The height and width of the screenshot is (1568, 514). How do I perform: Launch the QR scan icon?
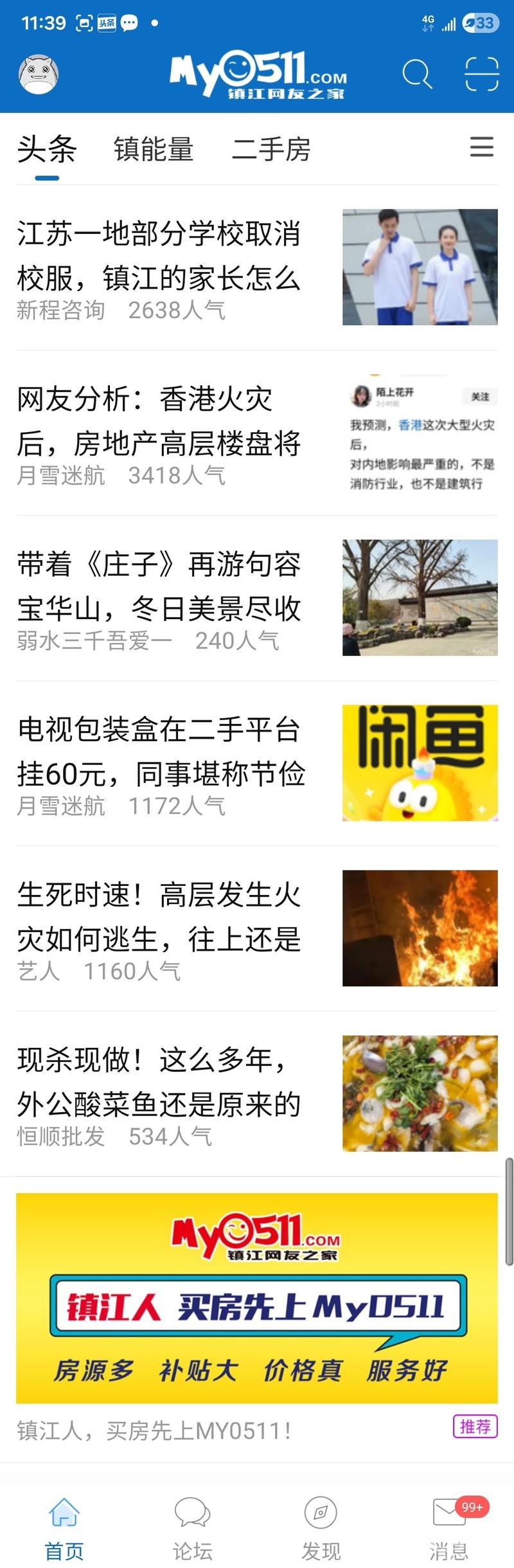[482, 75]
